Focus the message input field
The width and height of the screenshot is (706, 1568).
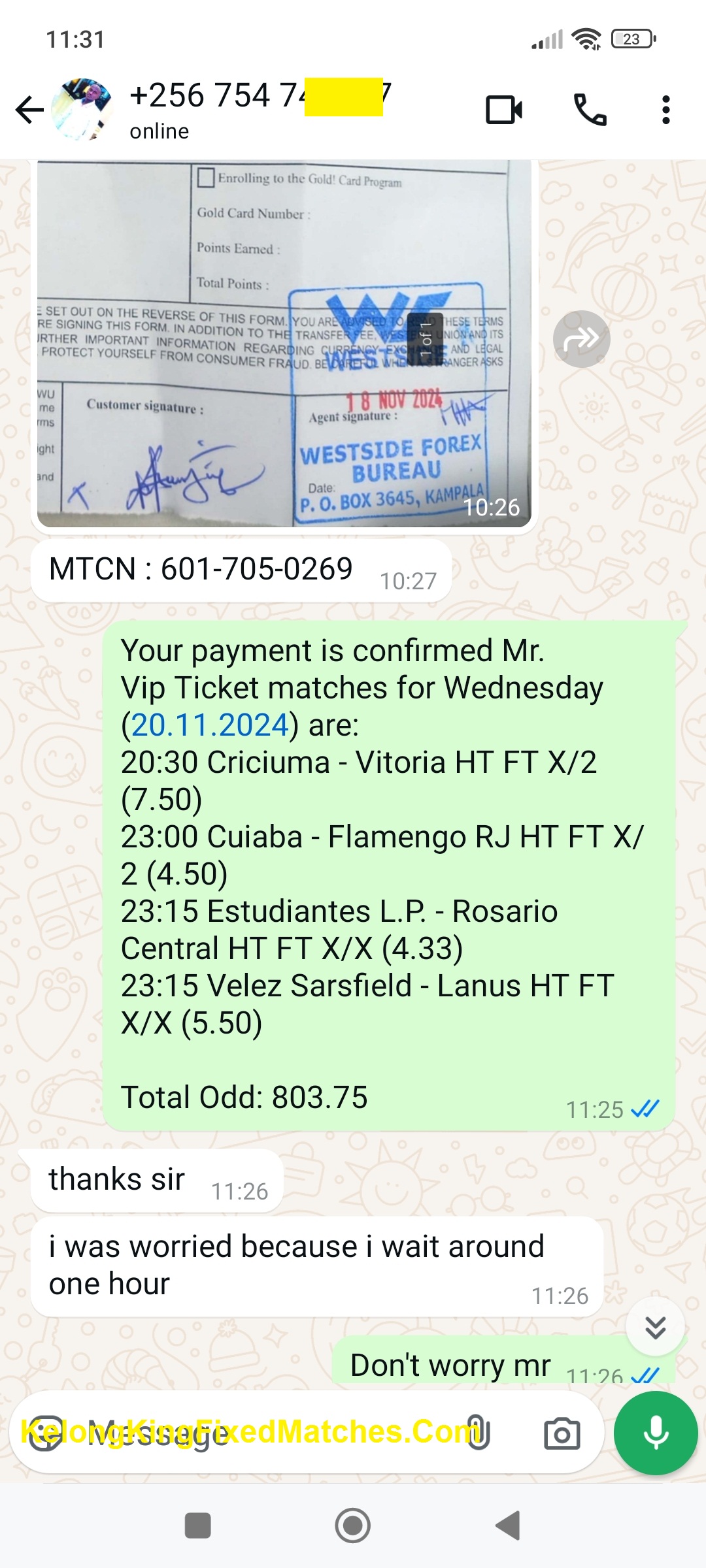pyautogui.click(x=261, y=1433)
